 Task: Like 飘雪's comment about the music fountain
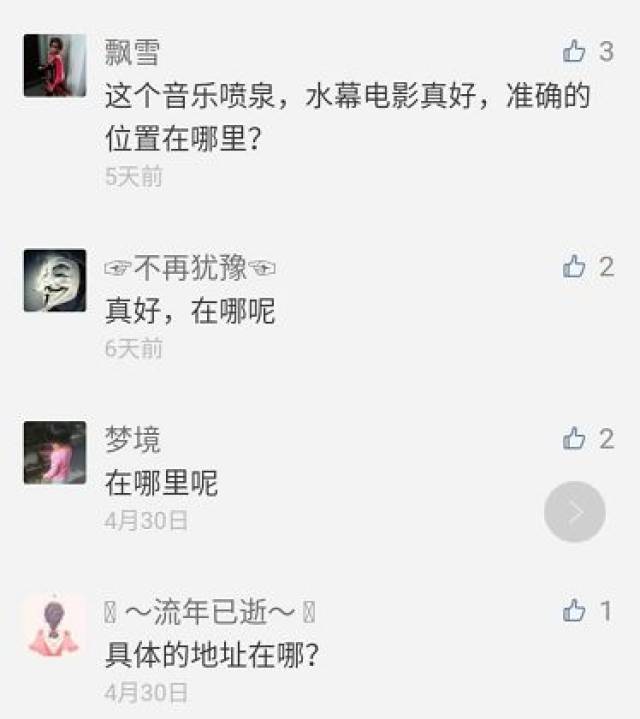pos(575,51)
